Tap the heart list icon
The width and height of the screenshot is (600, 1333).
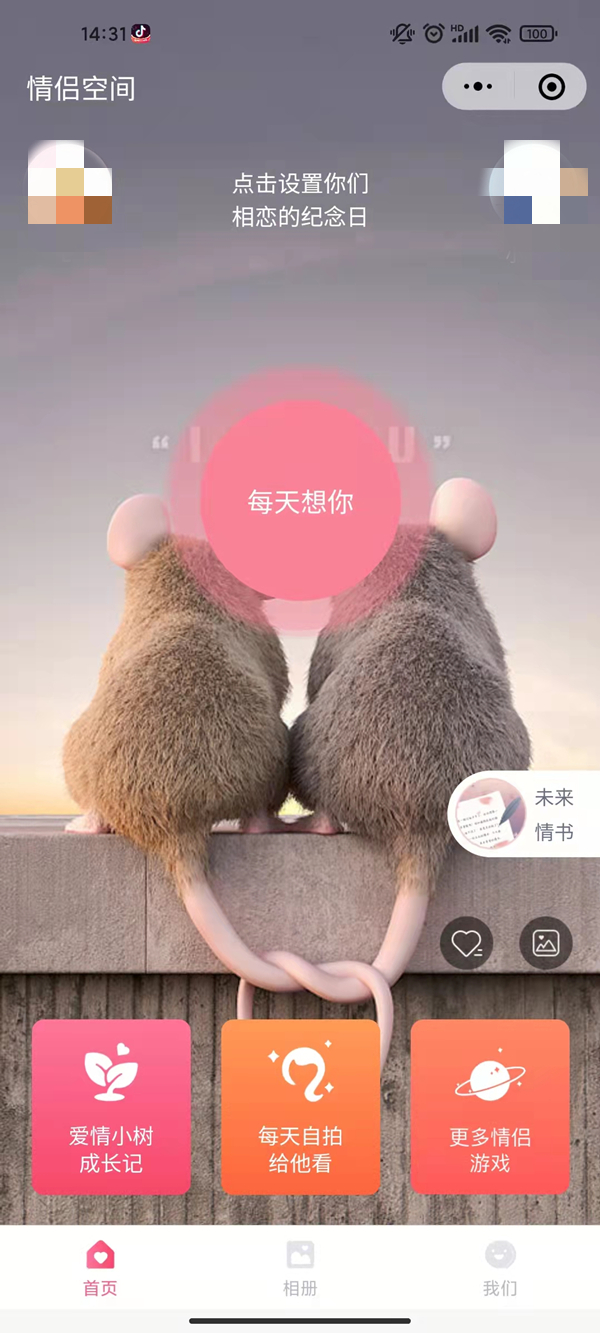(466, 943)
